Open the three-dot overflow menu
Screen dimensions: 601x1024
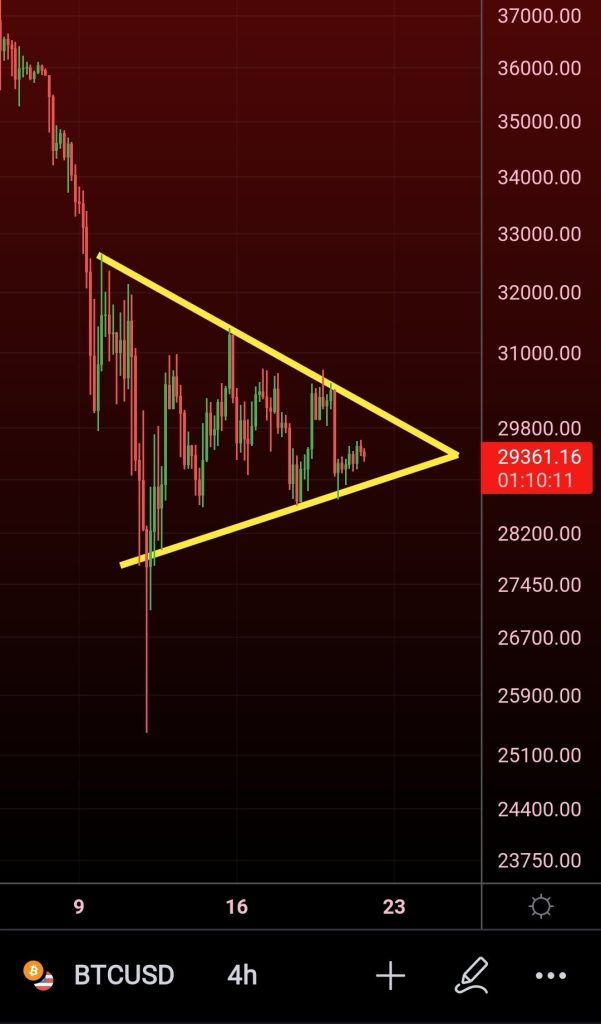(x=551, y=975)
